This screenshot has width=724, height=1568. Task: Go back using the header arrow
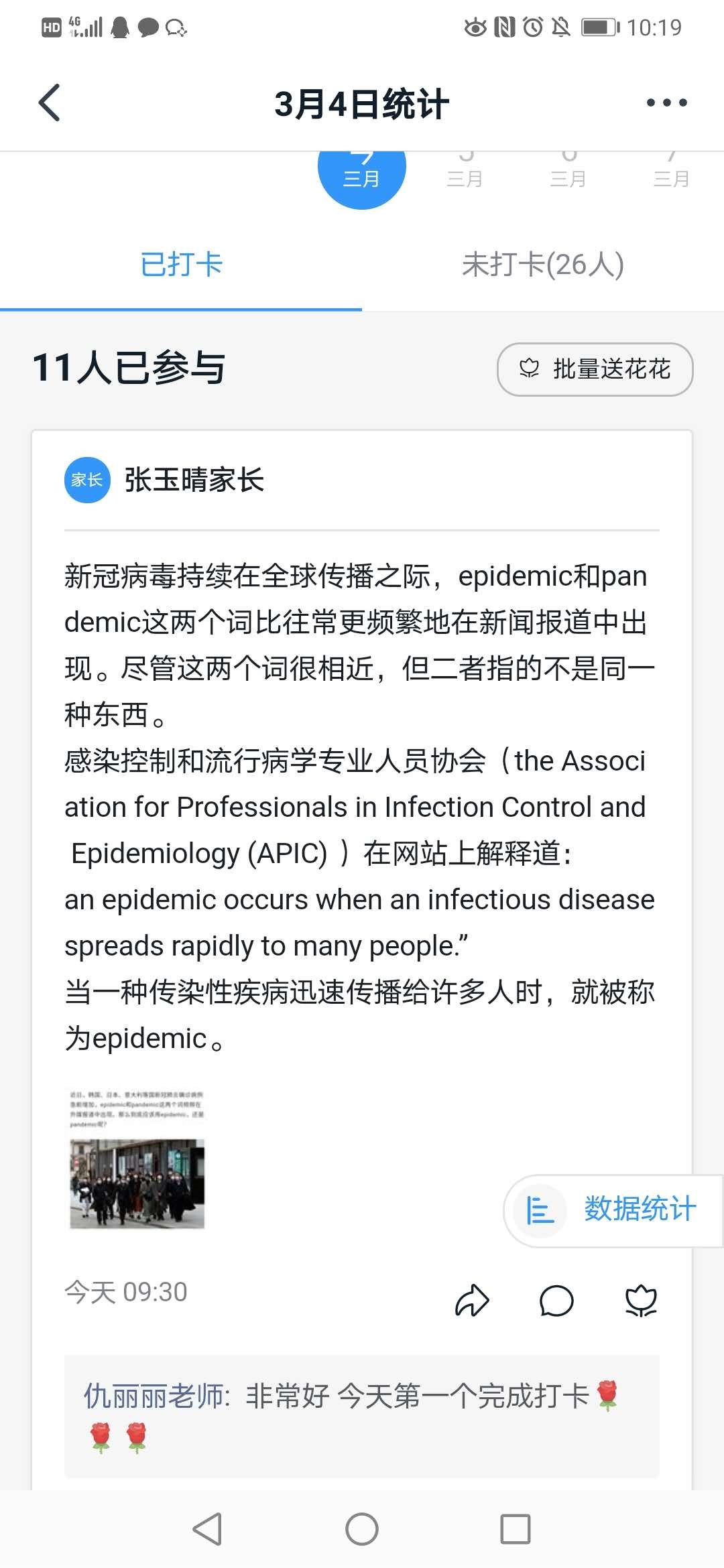point(50,103)
